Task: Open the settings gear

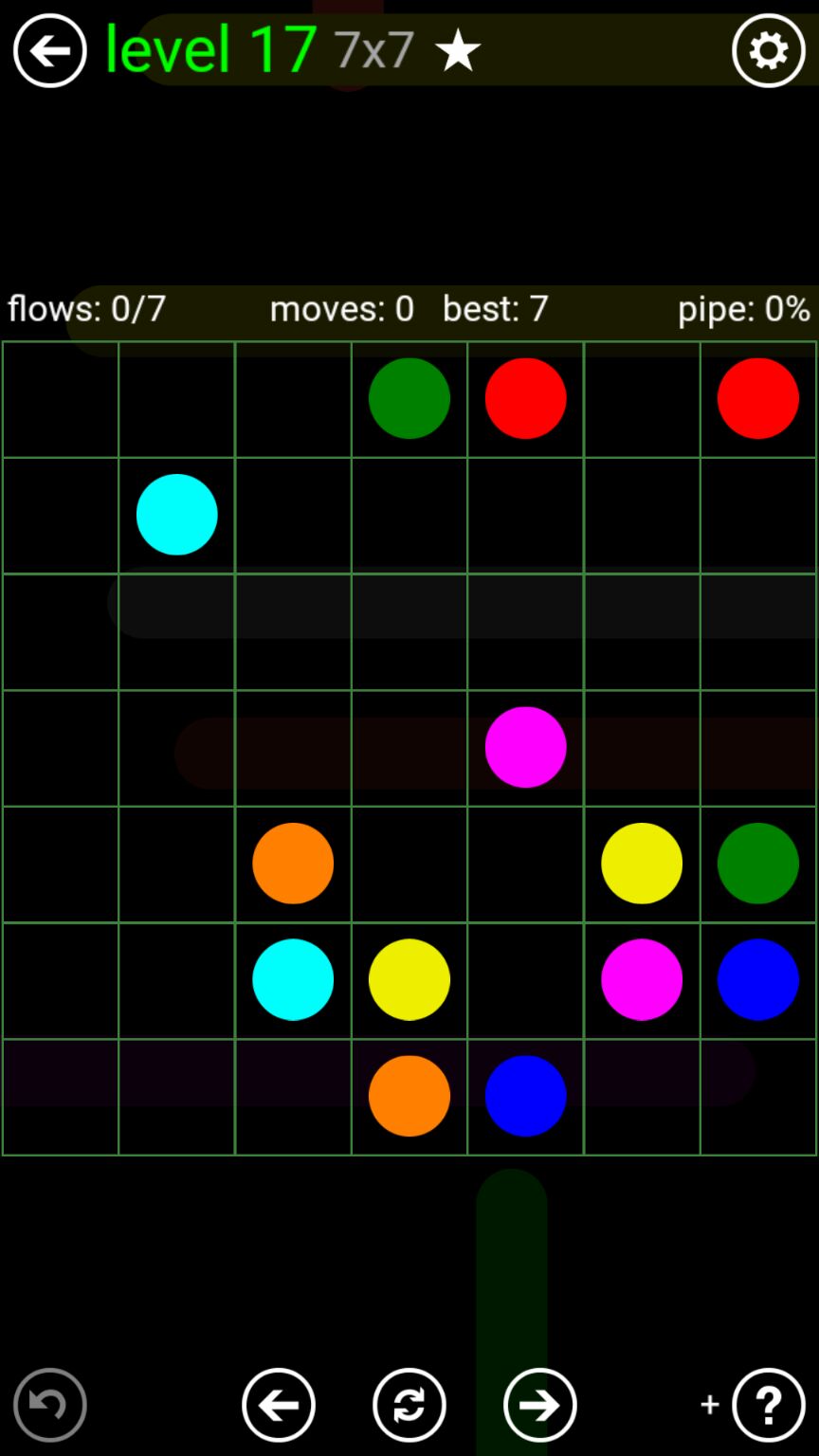Action: point(768,50)
